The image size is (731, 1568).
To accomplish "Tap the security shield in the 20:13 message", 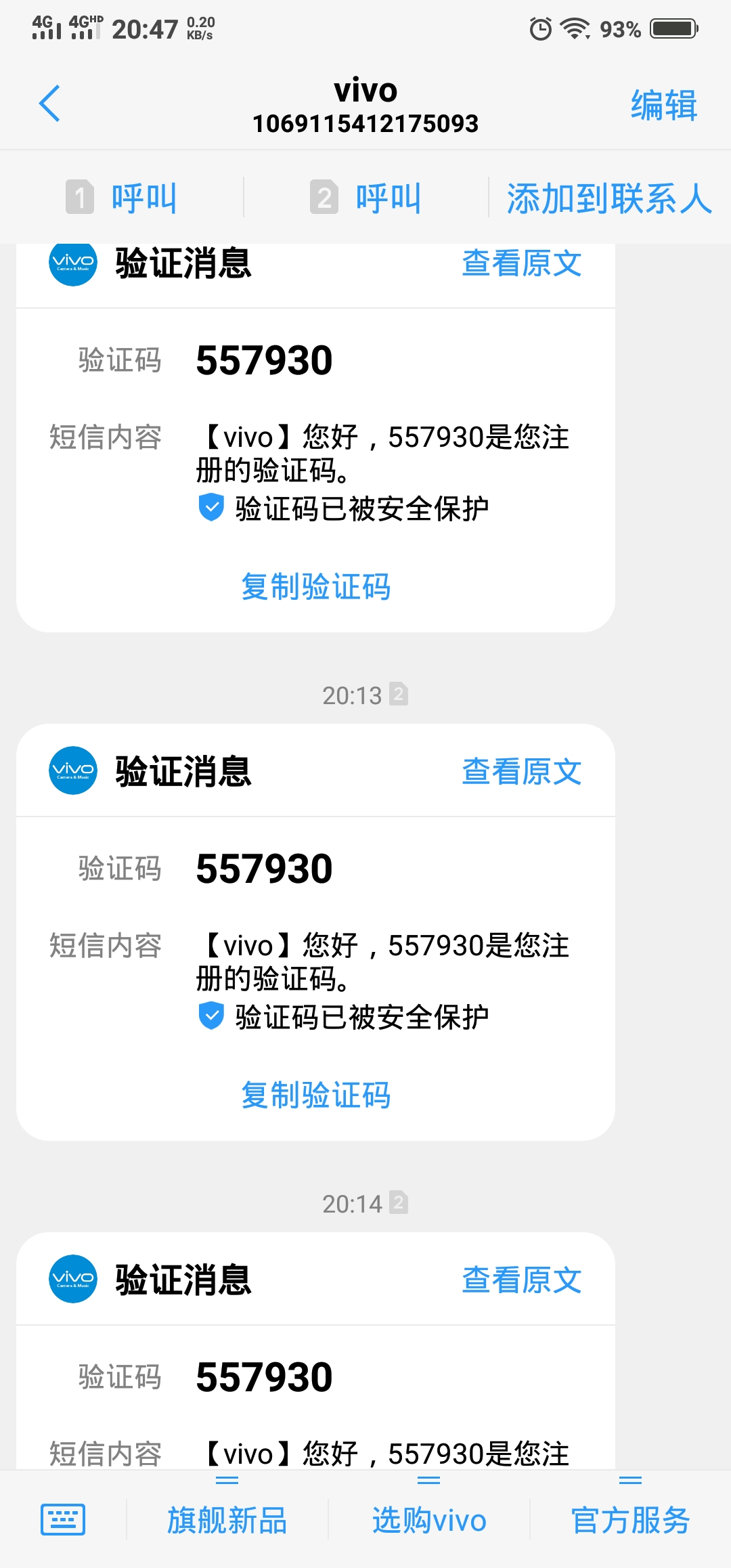I will point(211,1015).
